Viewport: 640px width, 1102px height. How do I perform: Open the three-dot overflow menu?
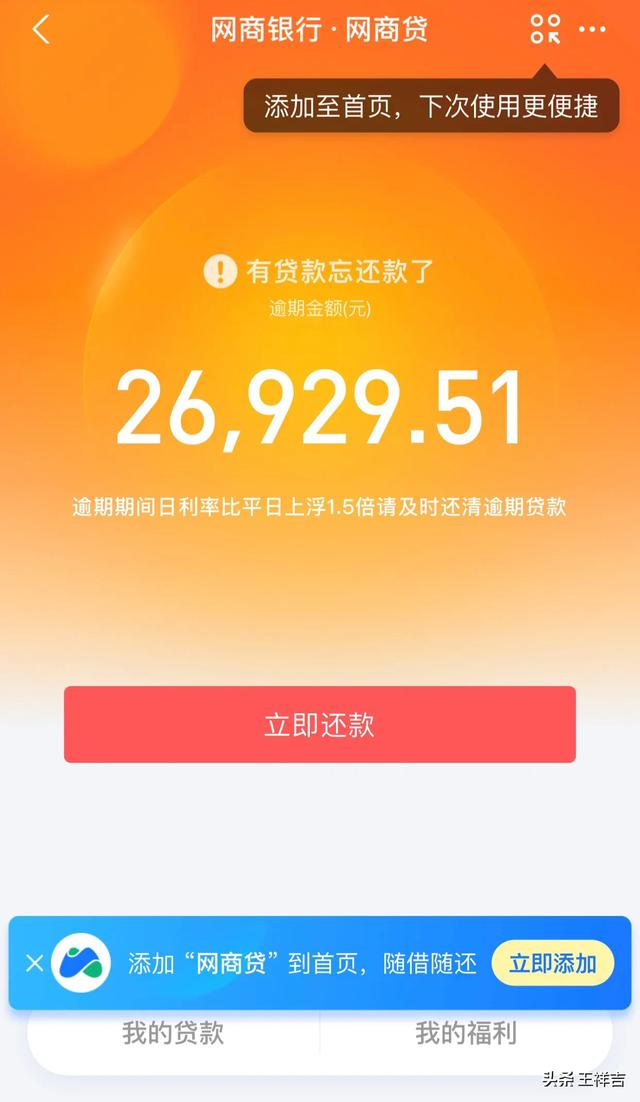pyautogui.click(x=593, y=30)
